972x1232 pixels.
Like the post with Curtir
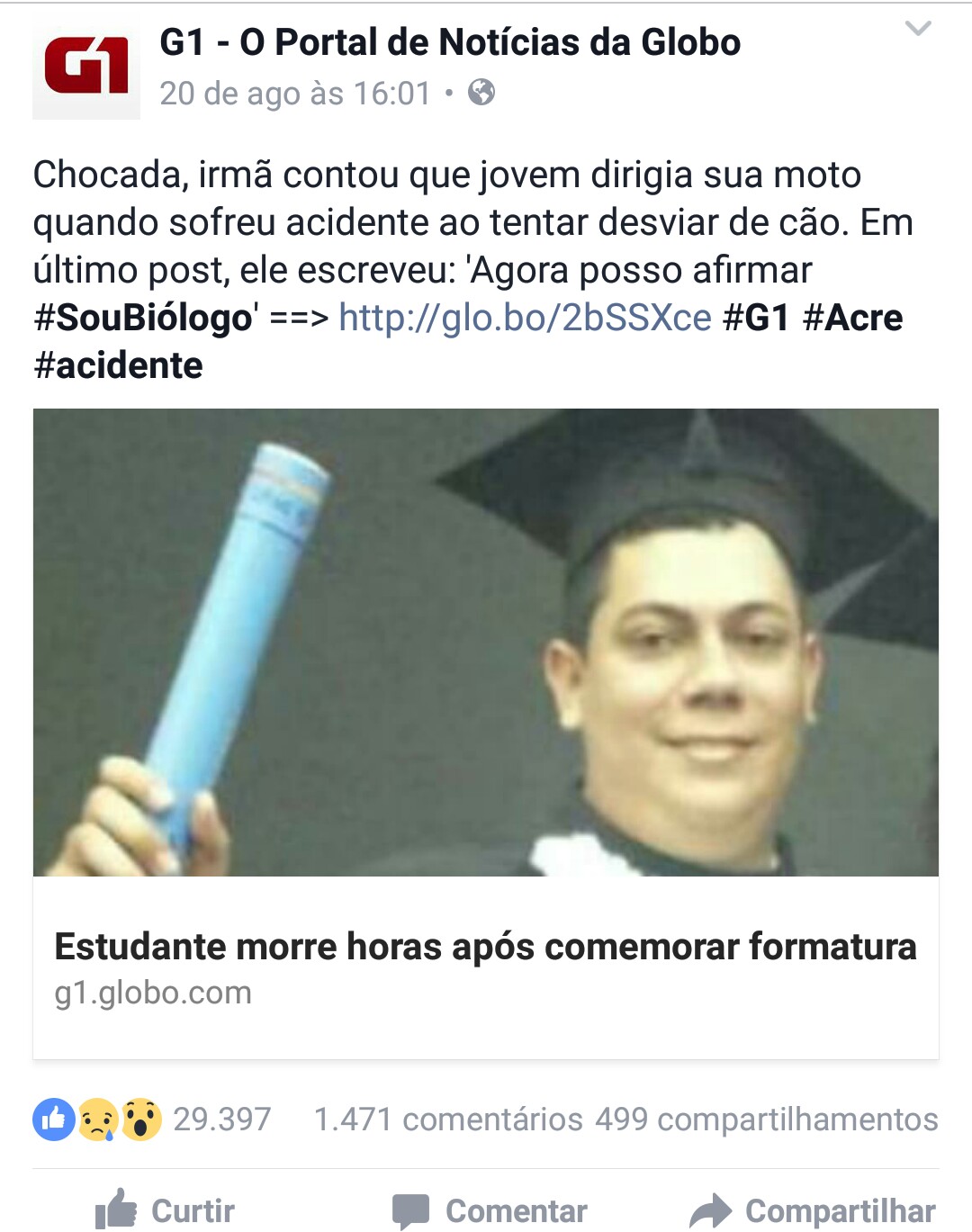166,1210
